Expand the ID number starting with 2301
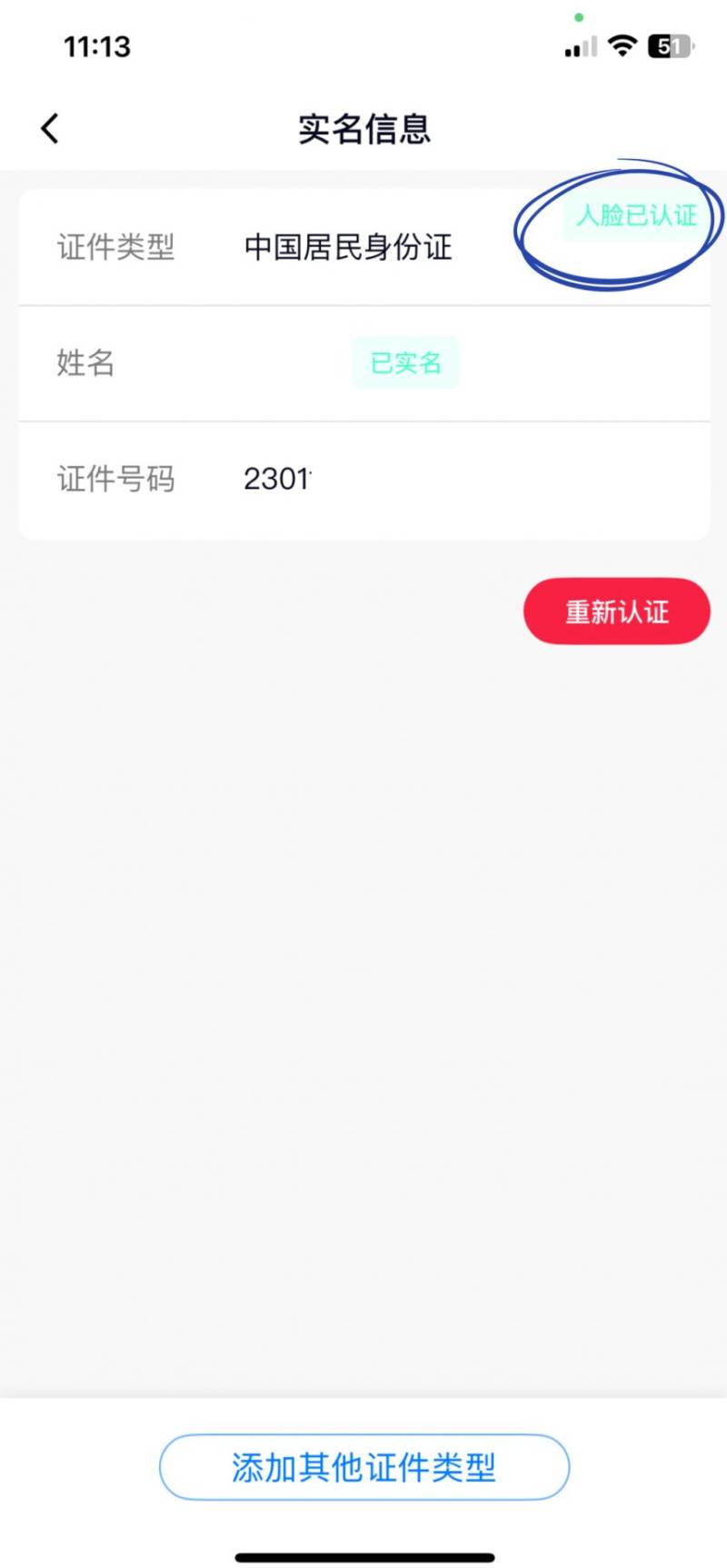 click(279, 480)
